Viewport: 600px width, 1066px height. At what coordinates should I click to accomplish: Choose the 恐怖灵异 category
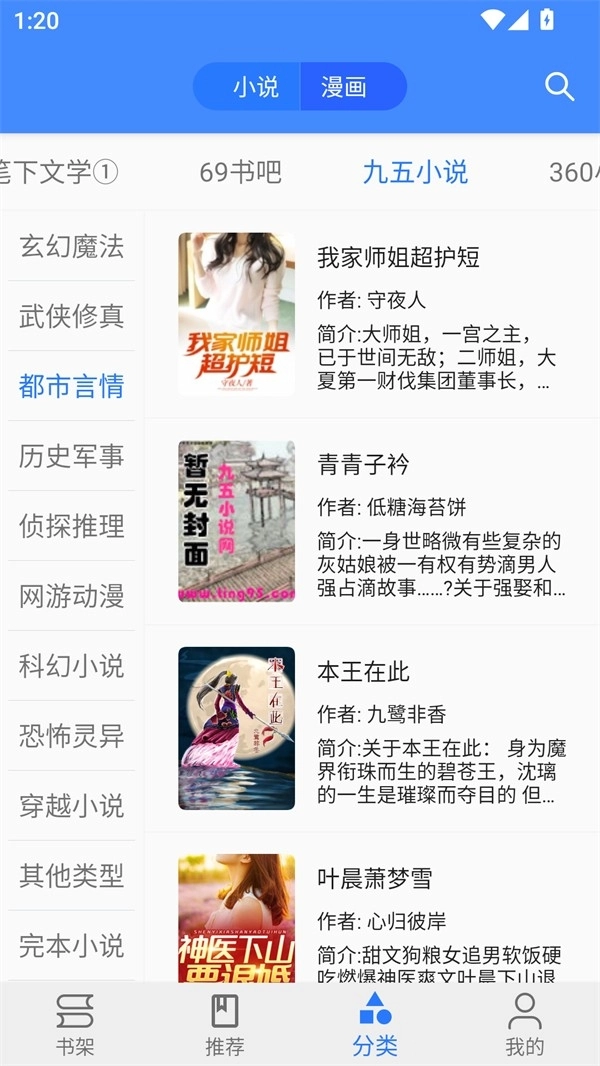point(72,736)
